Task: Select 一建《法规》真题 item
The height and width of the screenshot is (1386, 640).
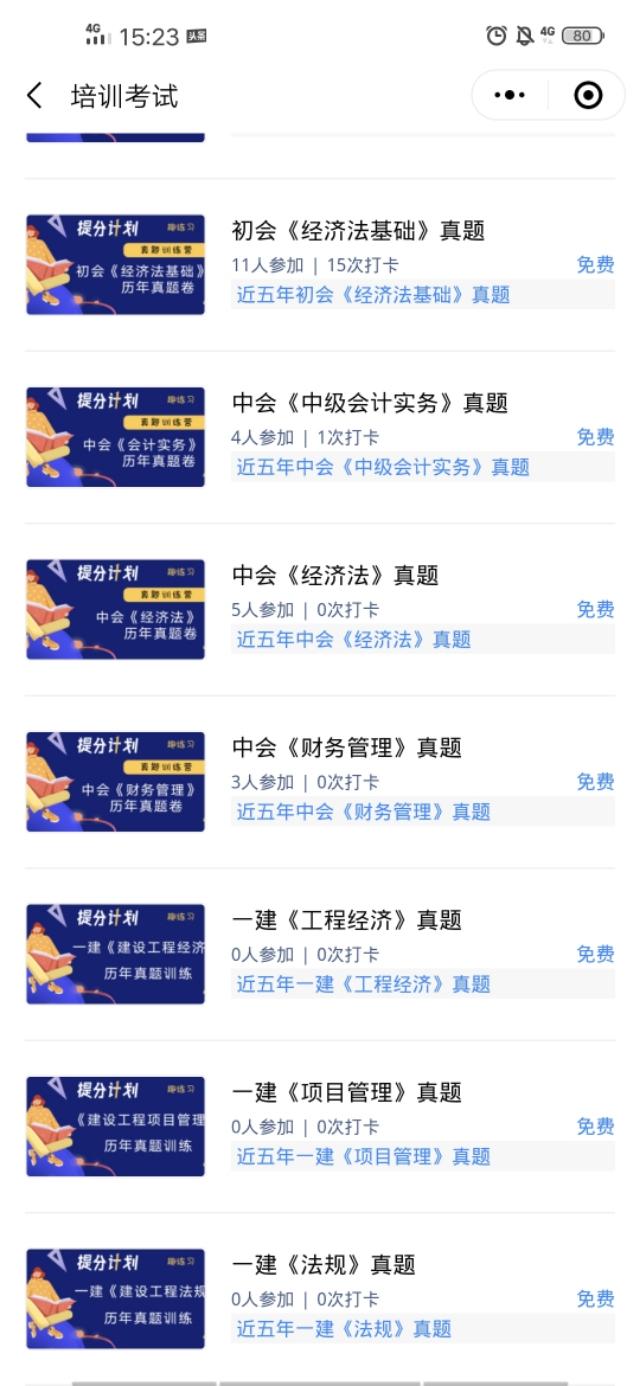Action: 320,1298
